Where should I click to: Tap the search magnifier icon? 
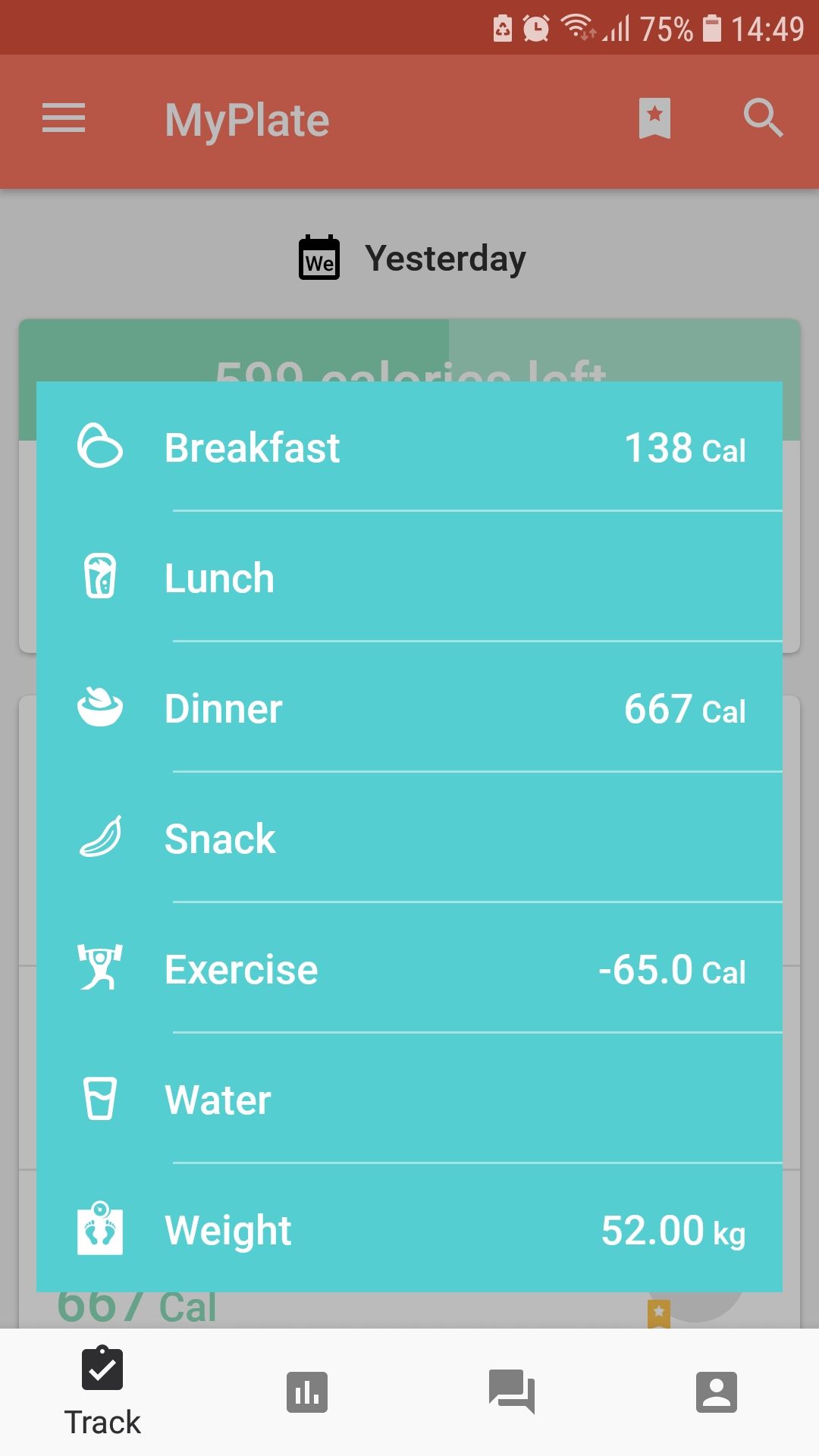[762, 119]
